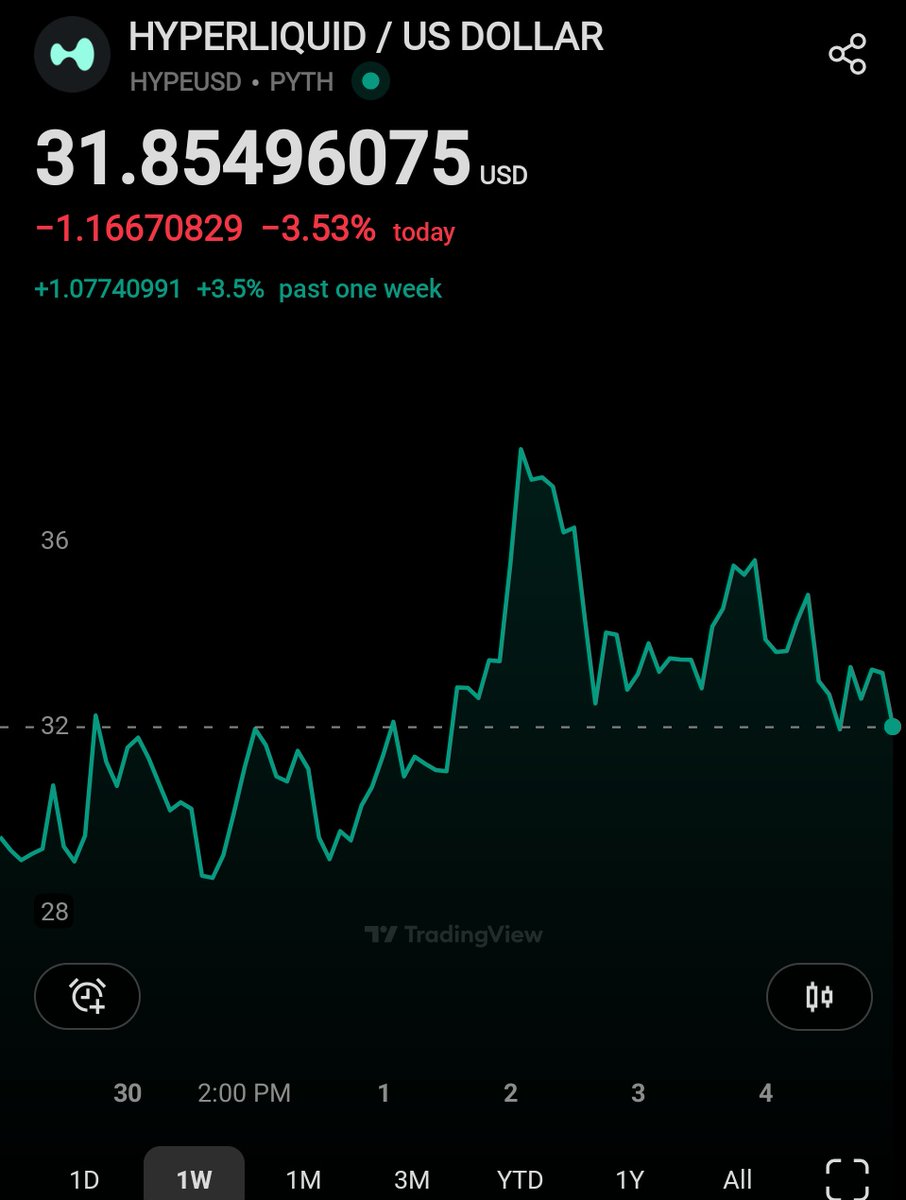Switch to the 1Y range
Viewport: 906px width, 1200px height.
pos(629,1180)
